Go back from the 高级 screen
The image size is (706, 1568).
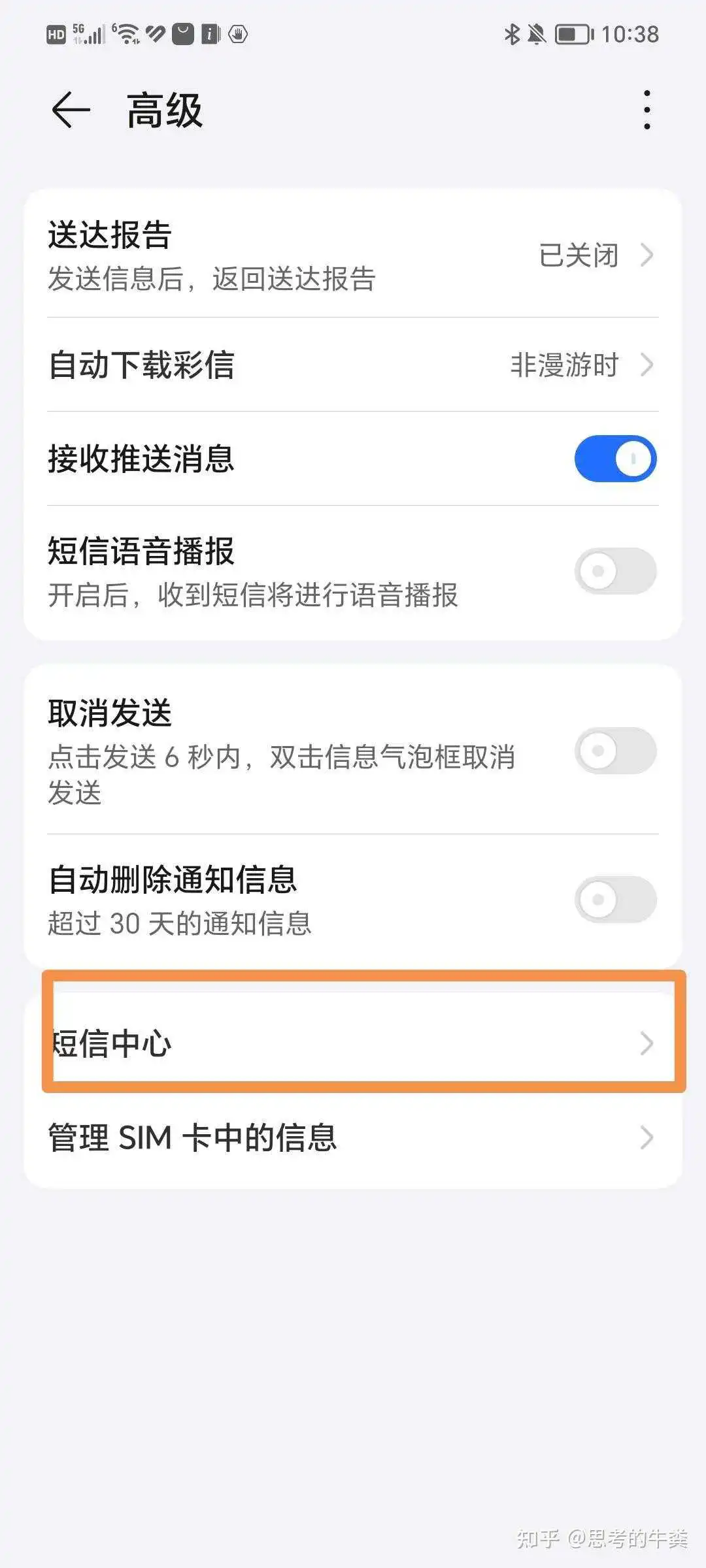tap(71, 110)
